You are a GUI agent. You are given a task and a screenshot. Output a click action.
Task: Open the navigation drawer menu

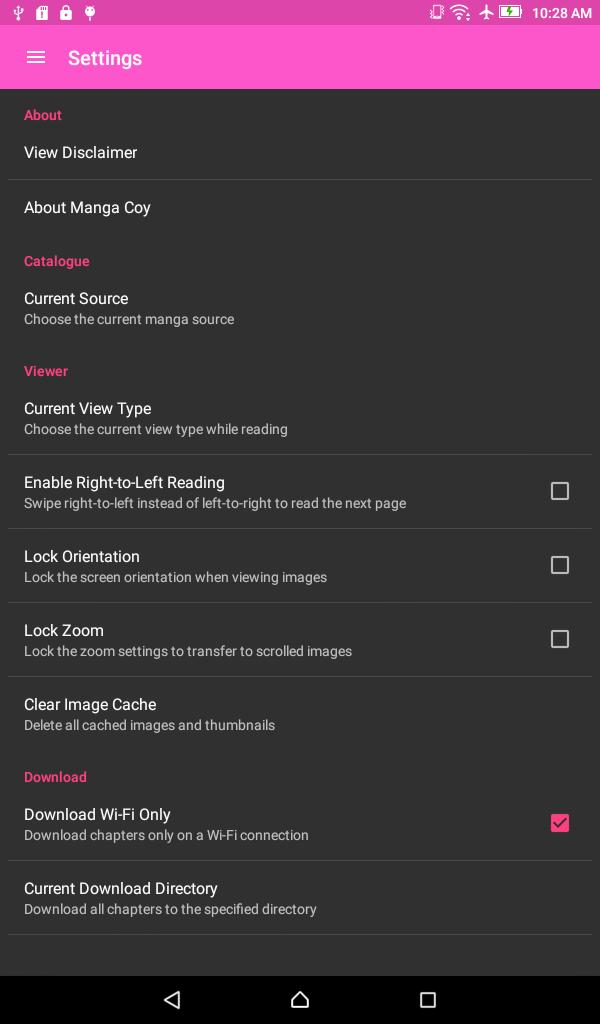pyautogui.click(x=36, y=58)
